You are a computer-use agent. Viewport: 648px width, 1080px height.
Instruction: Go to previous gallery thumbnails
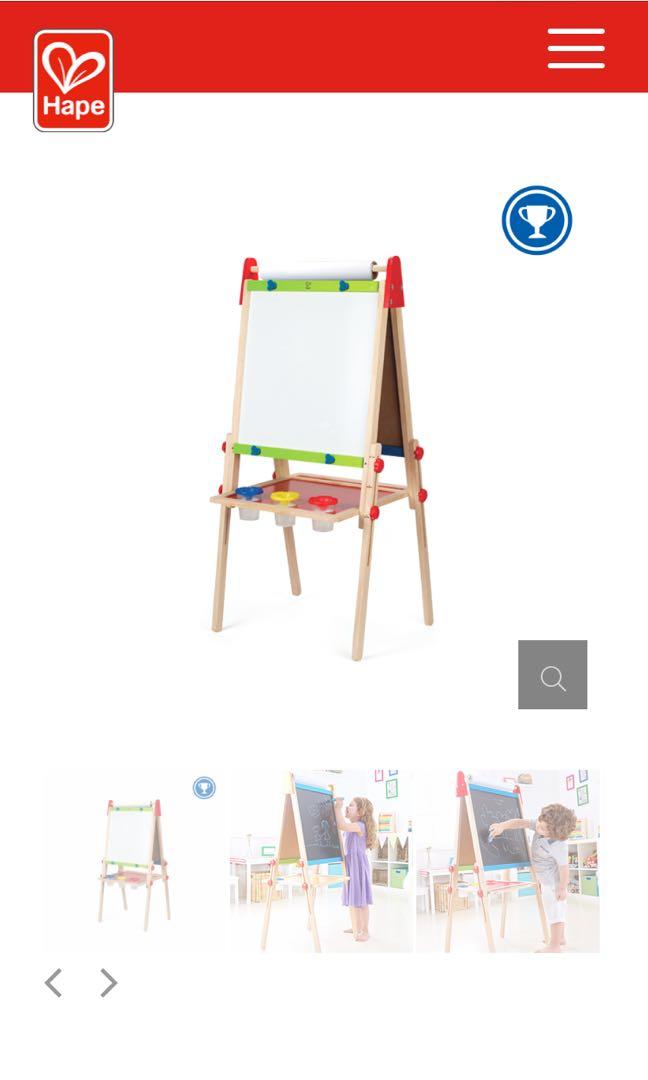click(54, 983)
